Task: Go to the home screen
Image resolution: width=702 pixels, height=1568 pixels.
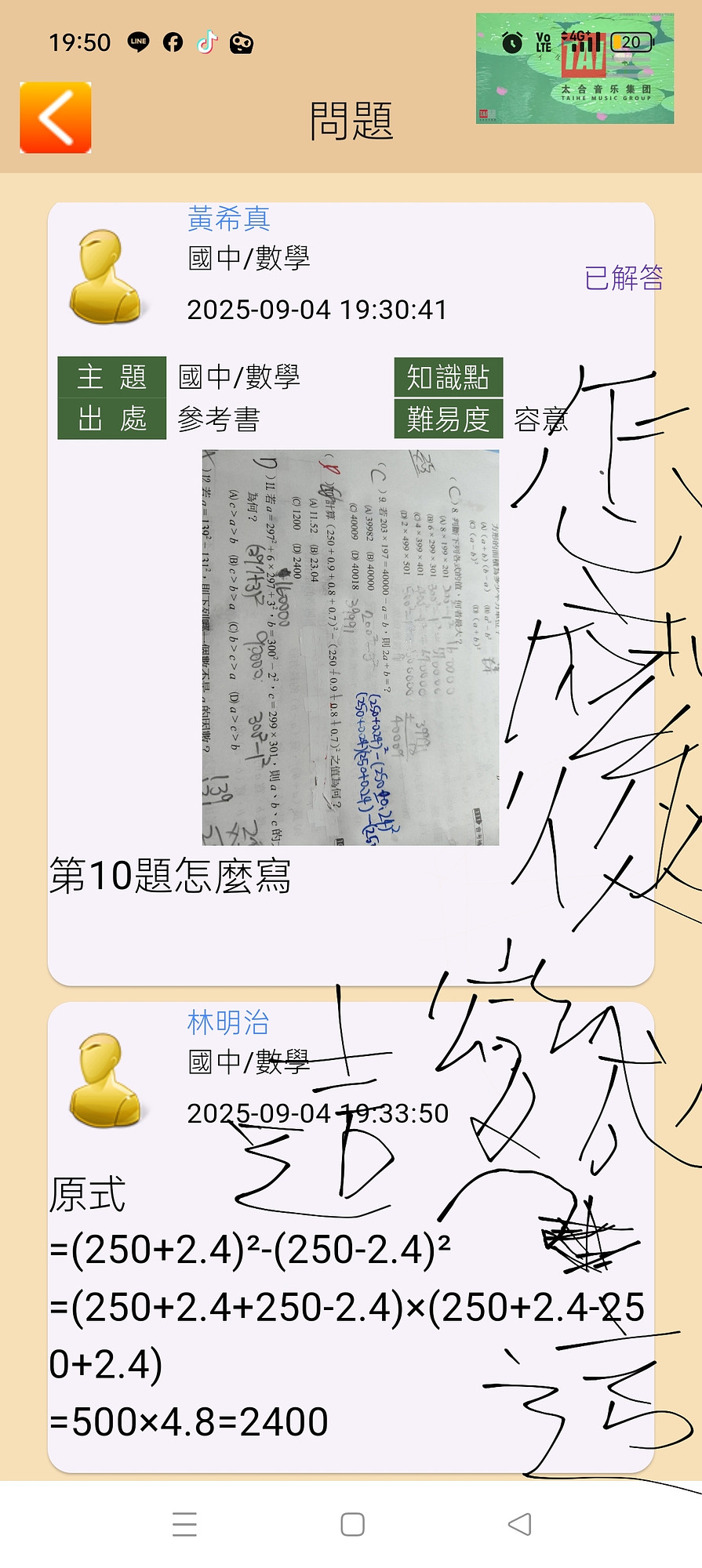Action: point(352,1524)
